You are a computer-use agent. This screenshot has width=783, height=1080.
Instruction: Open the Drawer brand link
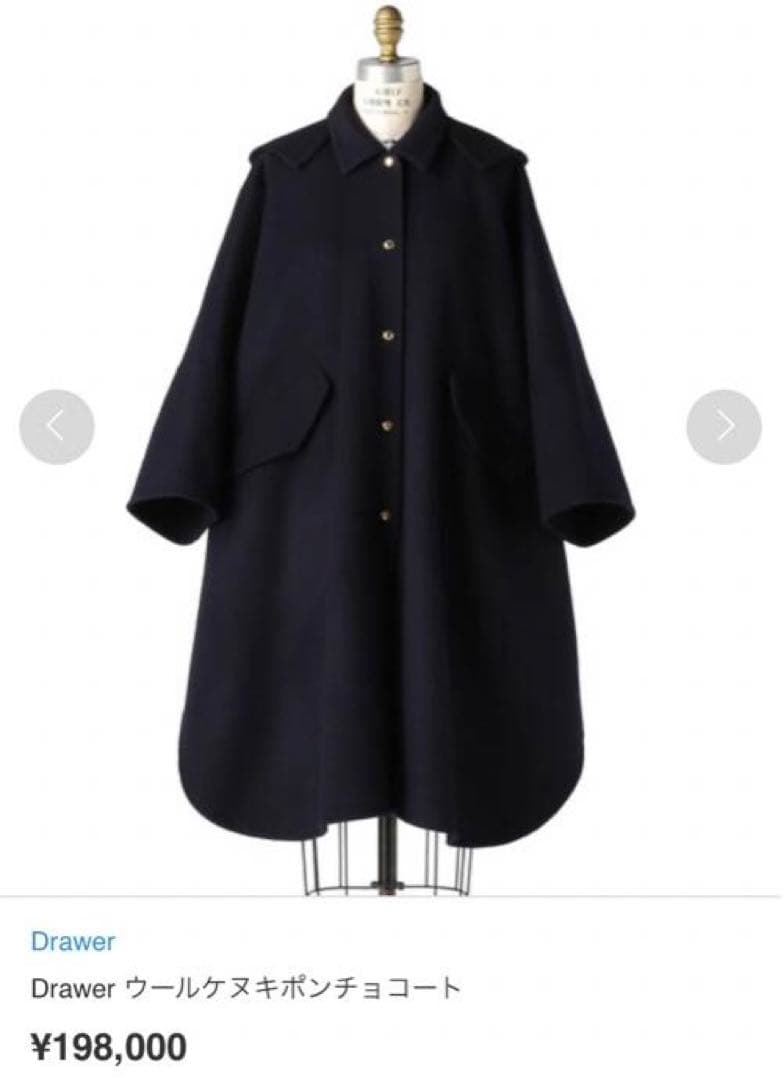[x=73, y=941]
